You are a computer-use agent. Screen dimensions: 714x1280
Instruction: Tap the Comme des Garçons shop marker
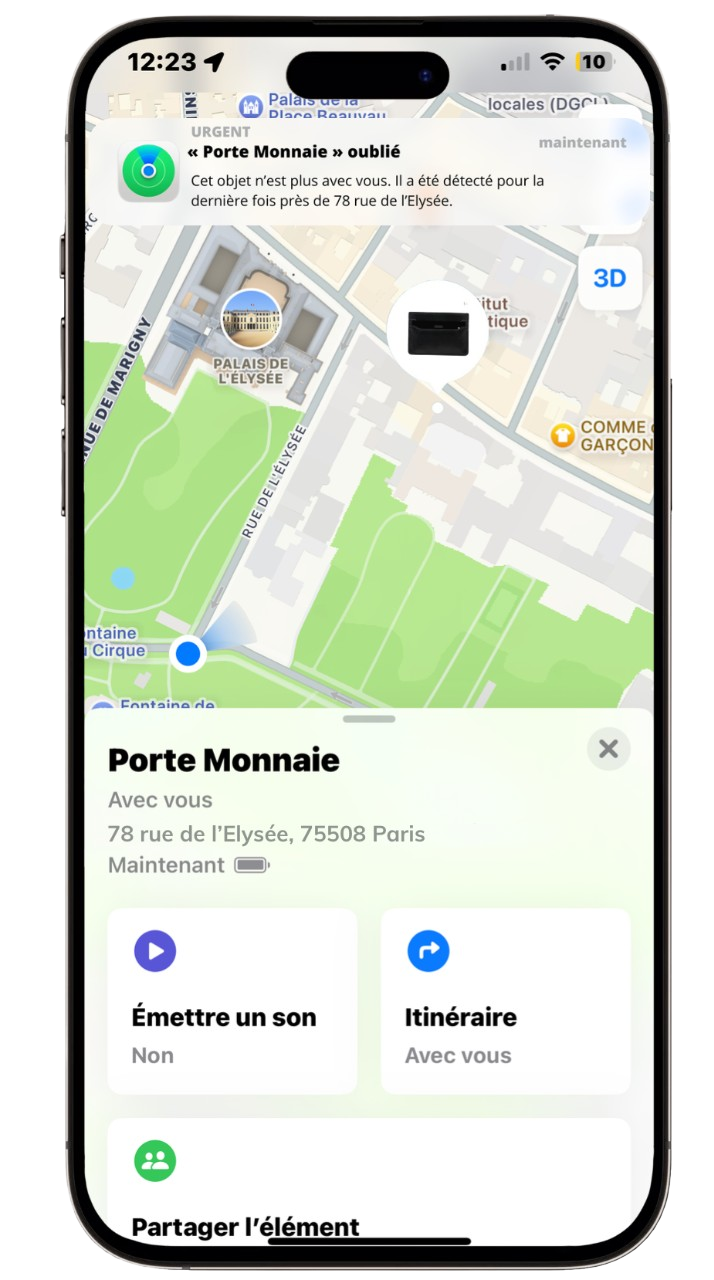pos(563,435)
